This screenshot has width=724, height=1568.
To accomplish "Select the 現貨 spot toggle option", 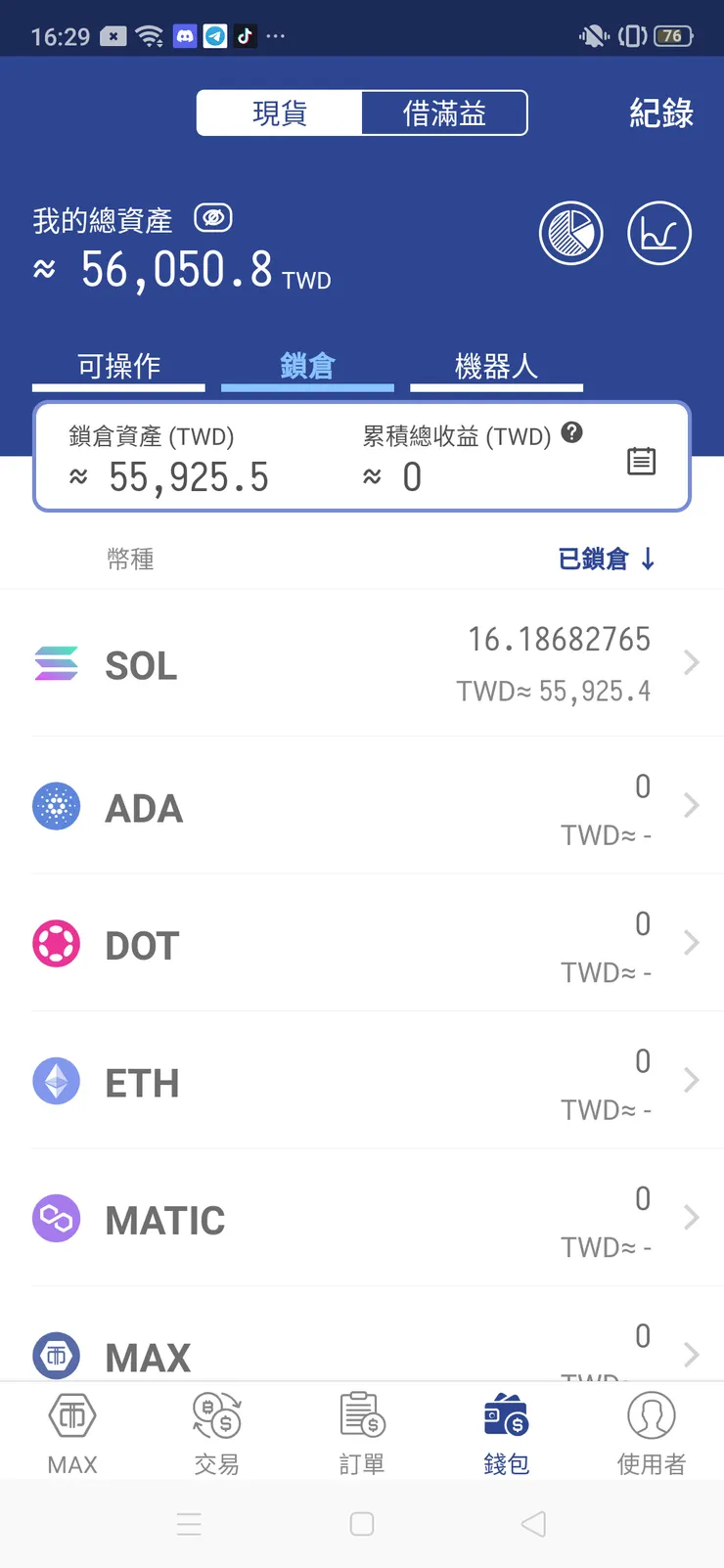I will [280, 112].
